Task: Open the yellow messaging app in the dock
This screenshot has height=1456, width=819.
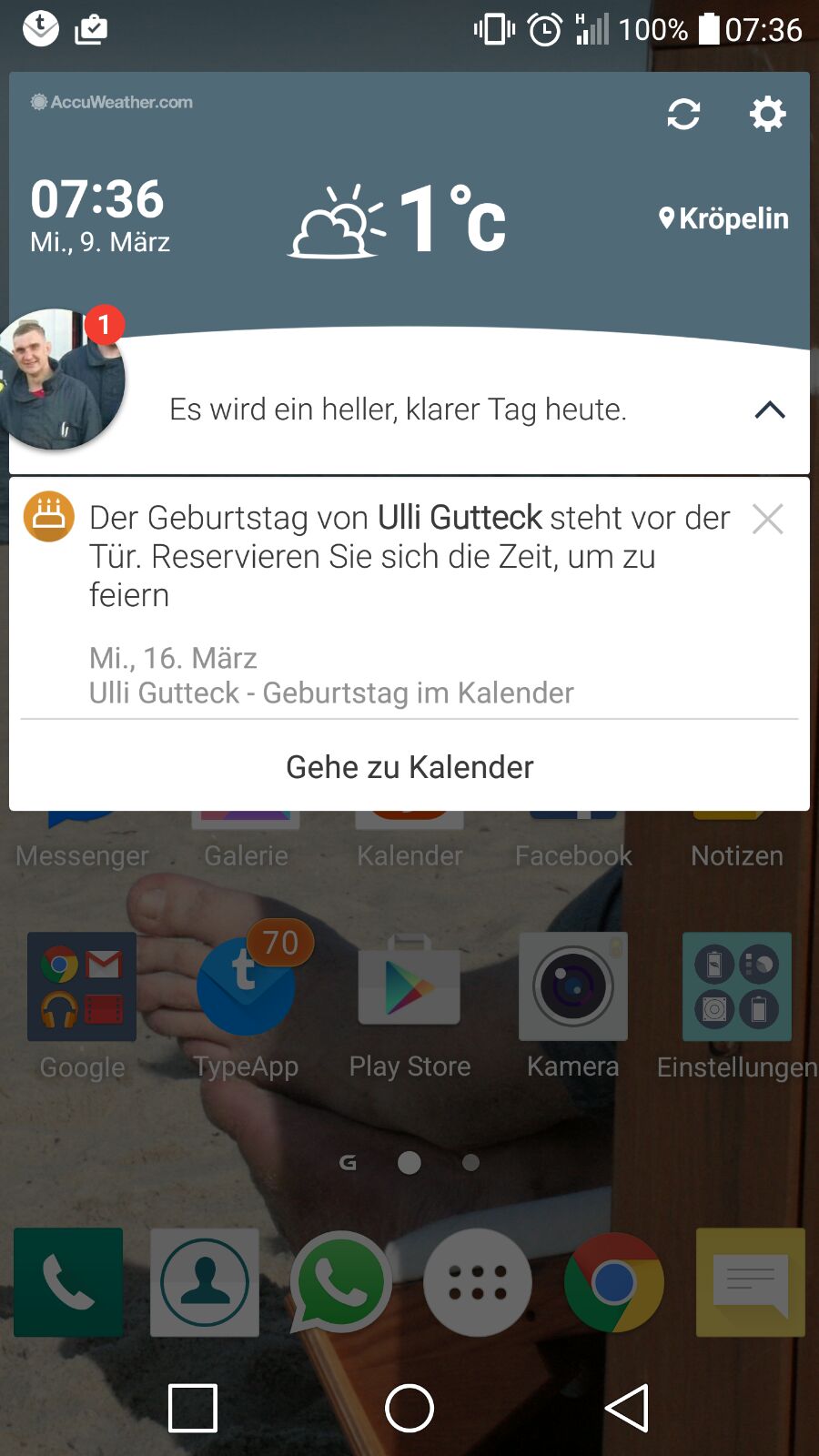Action: [751, 1282]
